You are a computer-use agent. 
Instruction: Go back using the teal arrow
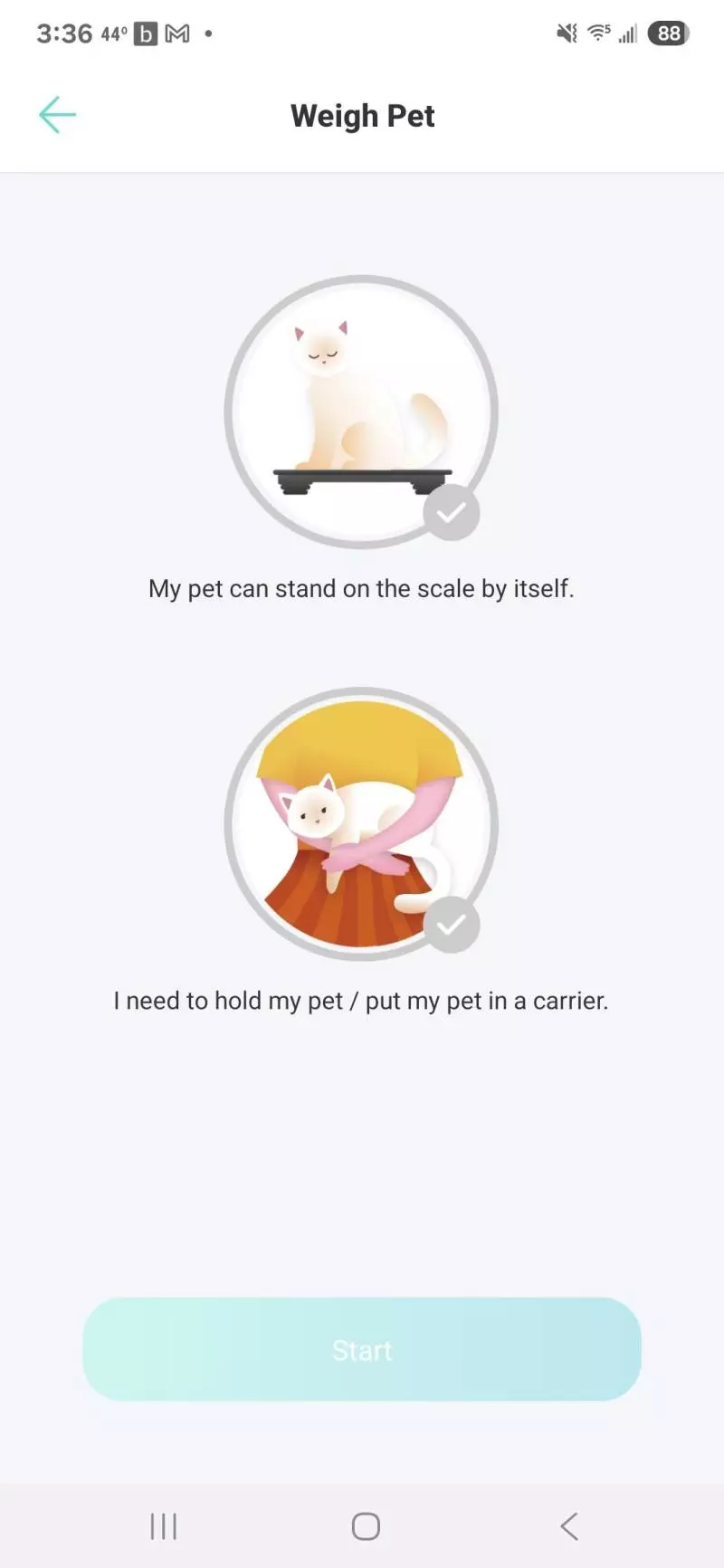(x=57, y=115)
